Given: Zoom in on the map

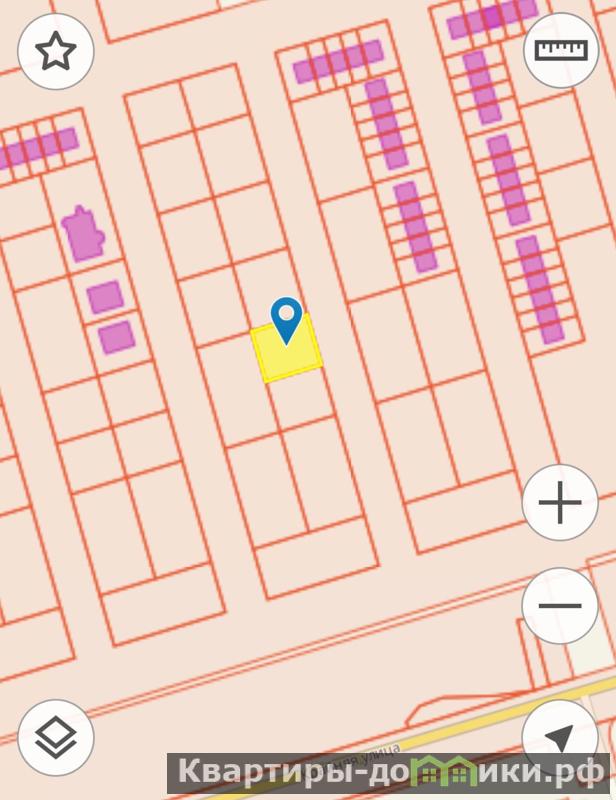Looking at the screenshot, I should coord(560,503).
